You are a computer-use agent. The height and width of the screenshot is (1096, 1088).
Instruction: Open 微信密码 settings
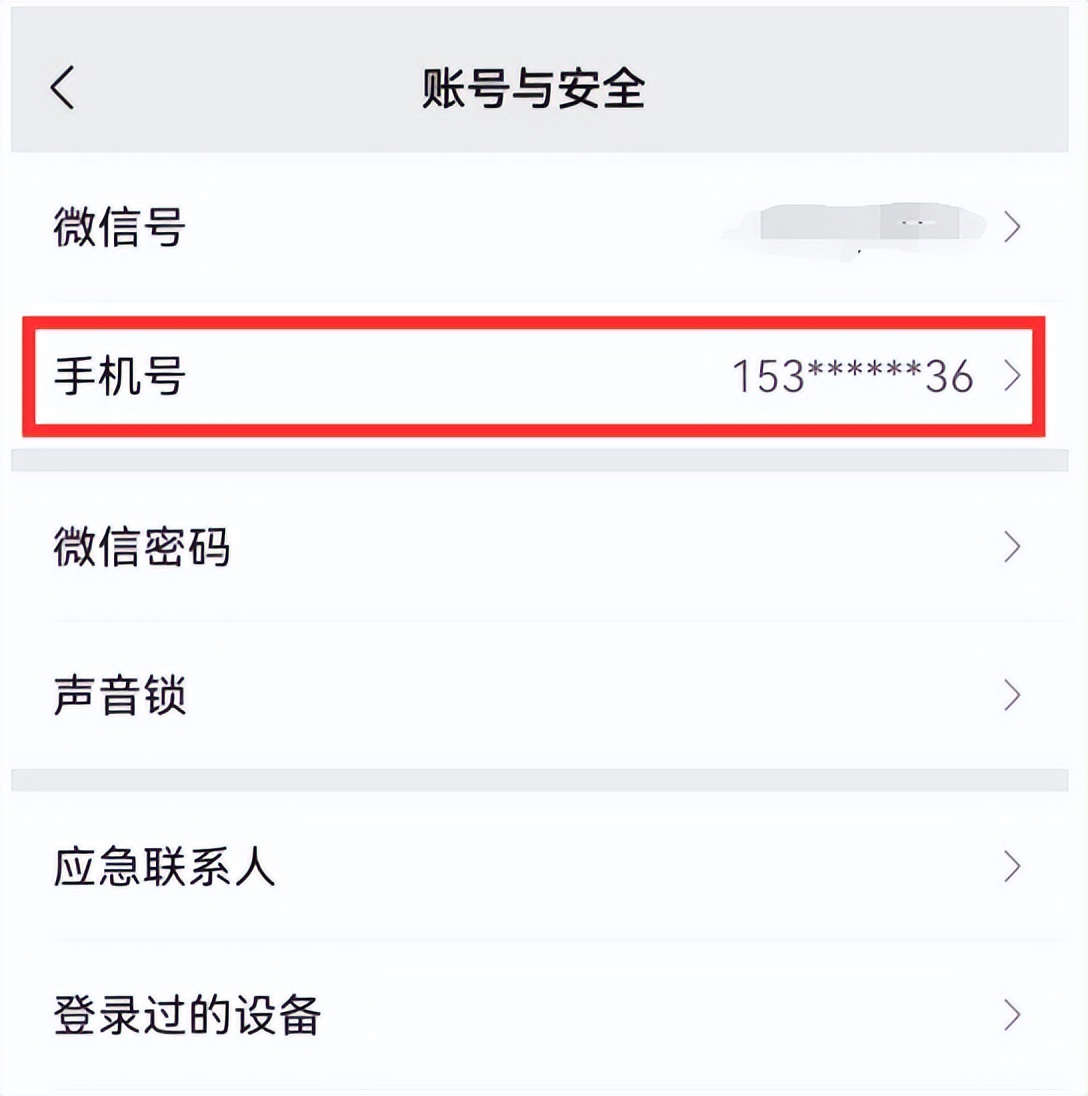[x=539, y=546]
